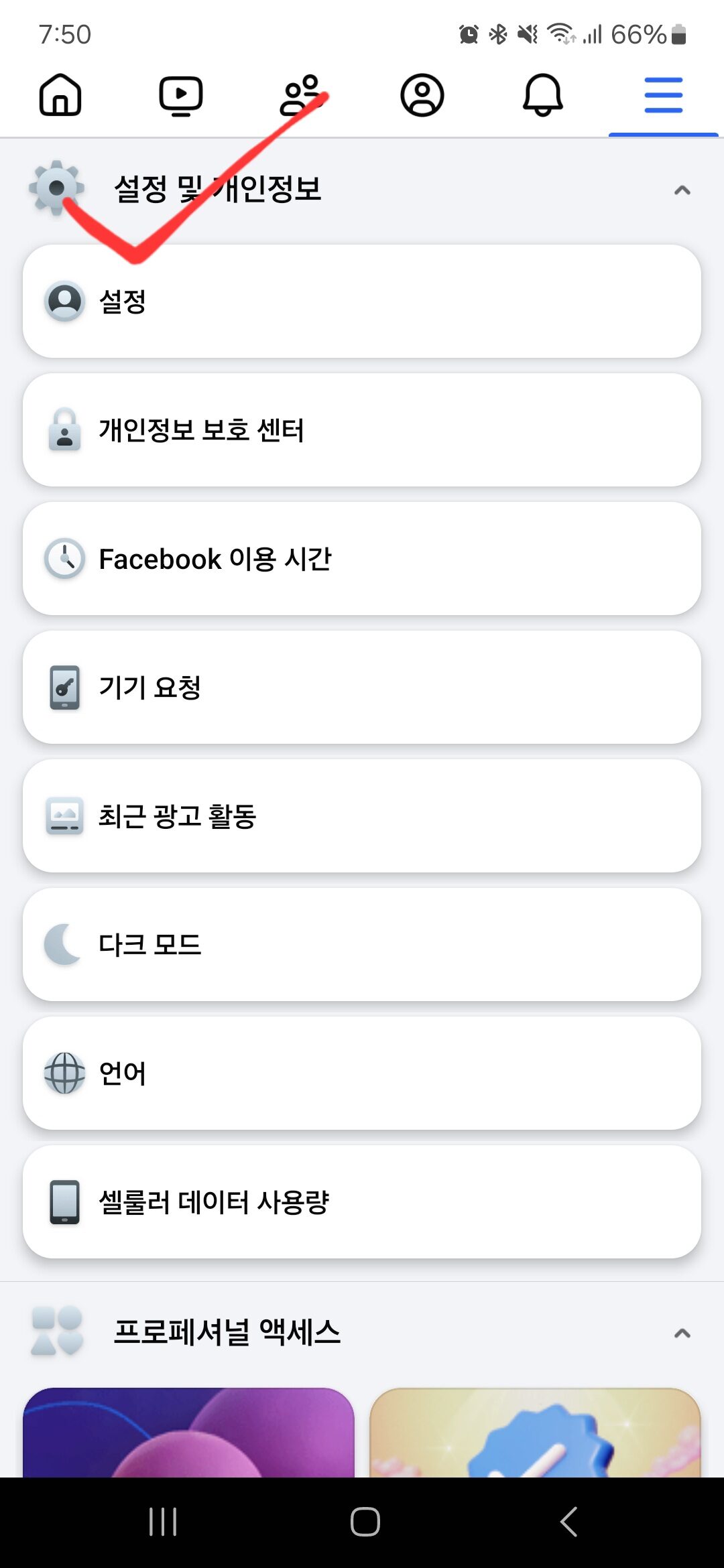The width and height of the screenshot is (724, 1568).
Task: Open the 설정 row
Action: point(362,302)
